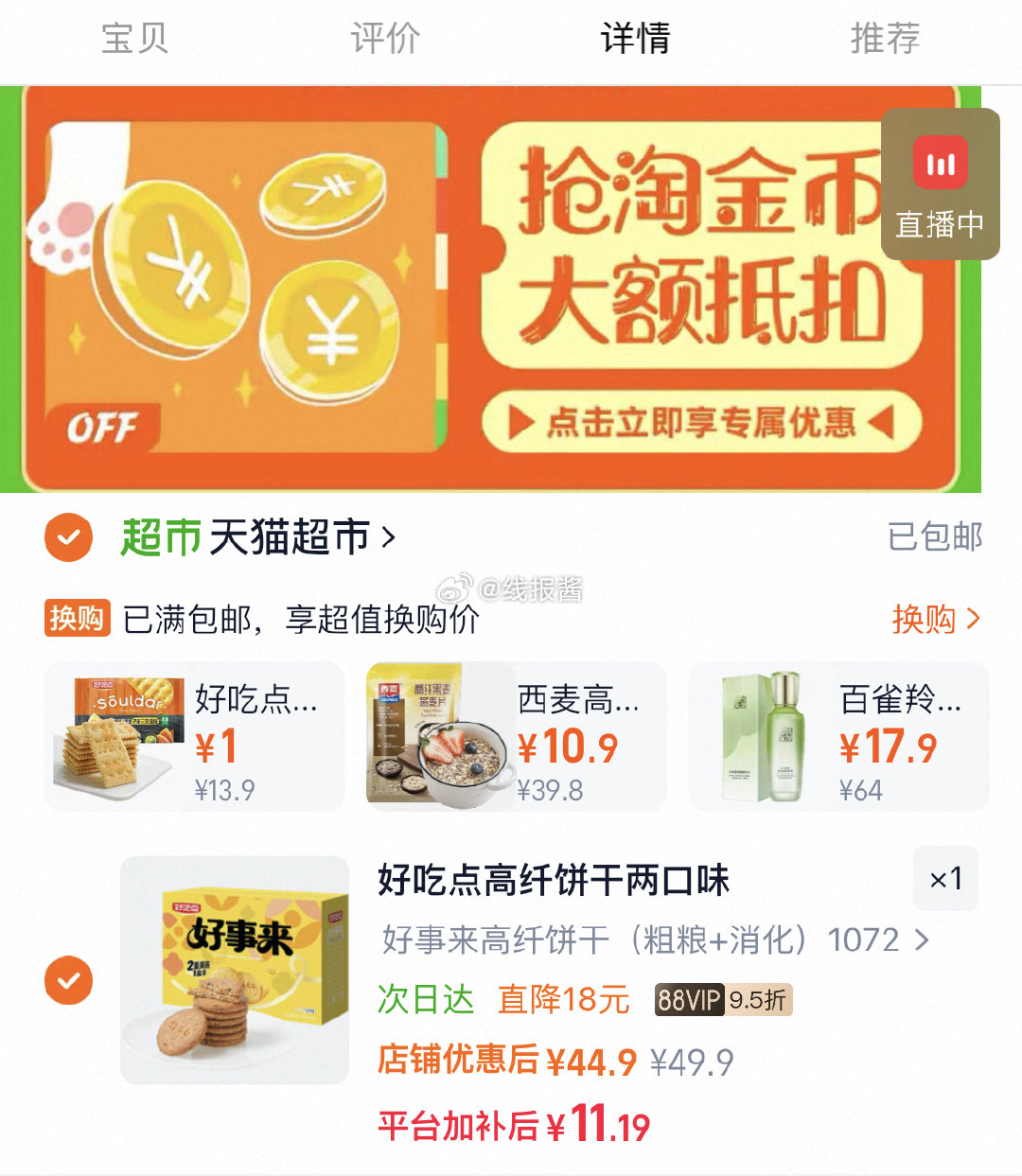Open the 直播中 live stream badge
Viewport: 1022px width, 1176px height.
pyautogui.click(x=940, y=184)
